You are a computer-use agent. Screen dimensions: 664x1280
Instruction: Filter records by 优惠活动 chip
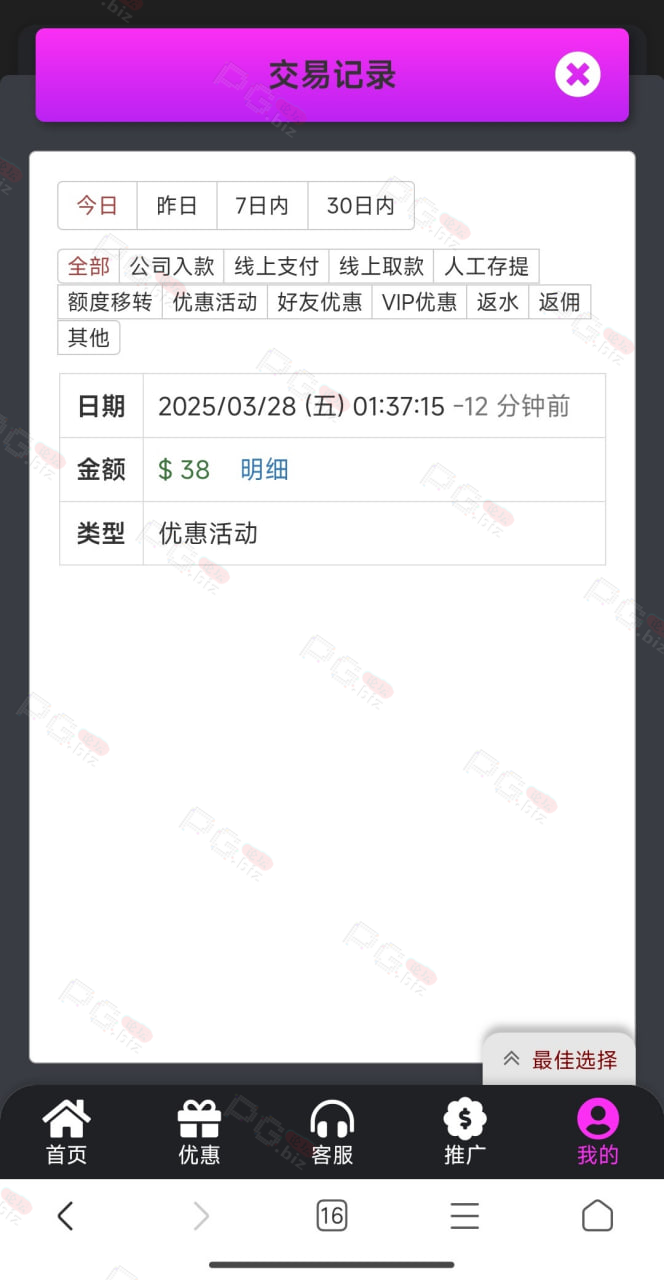click(x=215, y=302)
